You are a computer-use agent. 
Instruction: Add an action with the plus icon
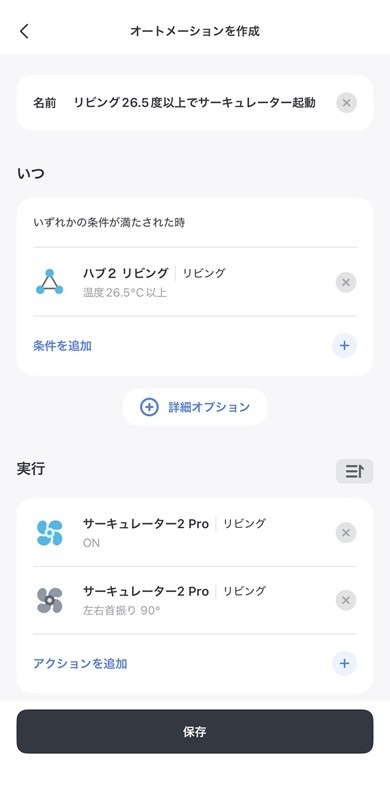point(344,664)
